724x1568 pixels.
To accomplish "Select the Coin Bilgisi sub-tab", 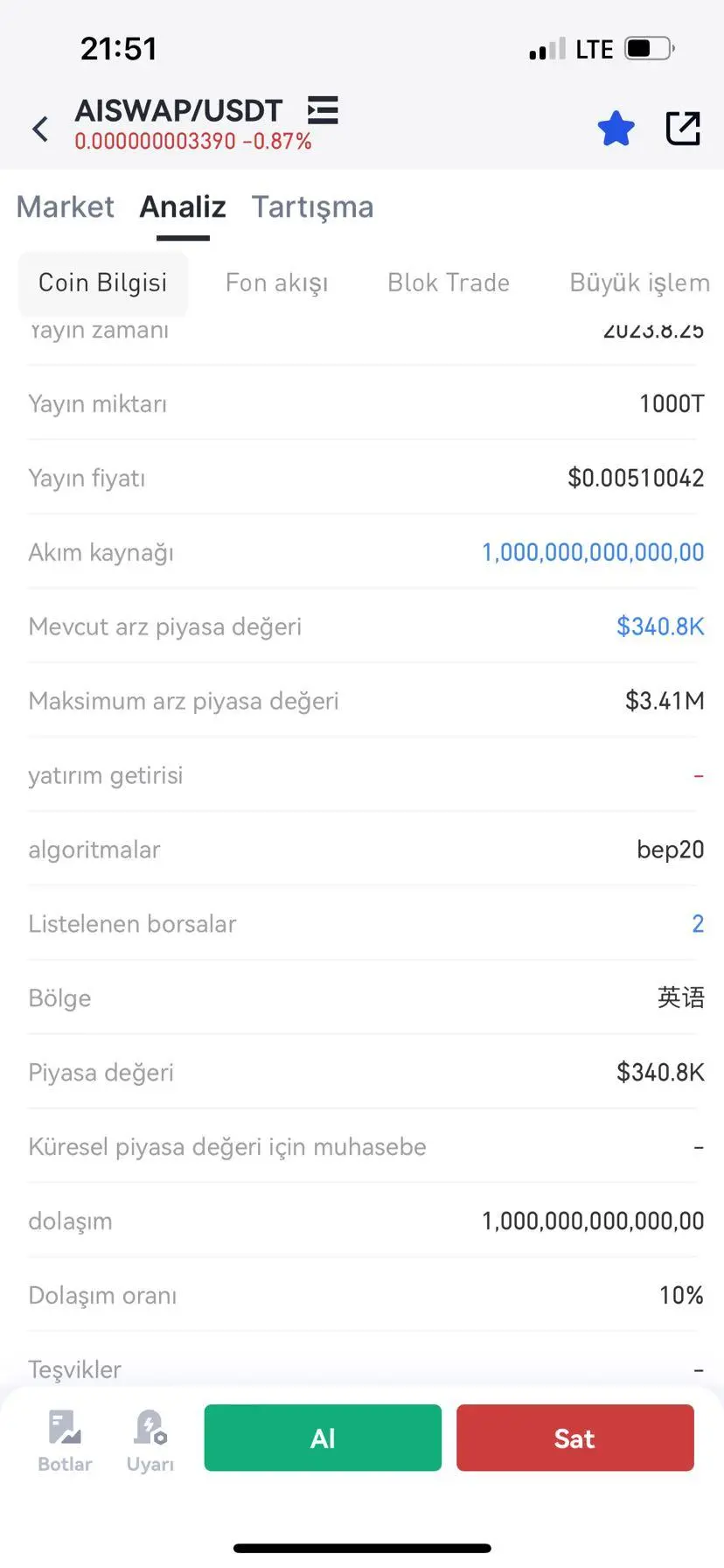I will tap(102, 283).
